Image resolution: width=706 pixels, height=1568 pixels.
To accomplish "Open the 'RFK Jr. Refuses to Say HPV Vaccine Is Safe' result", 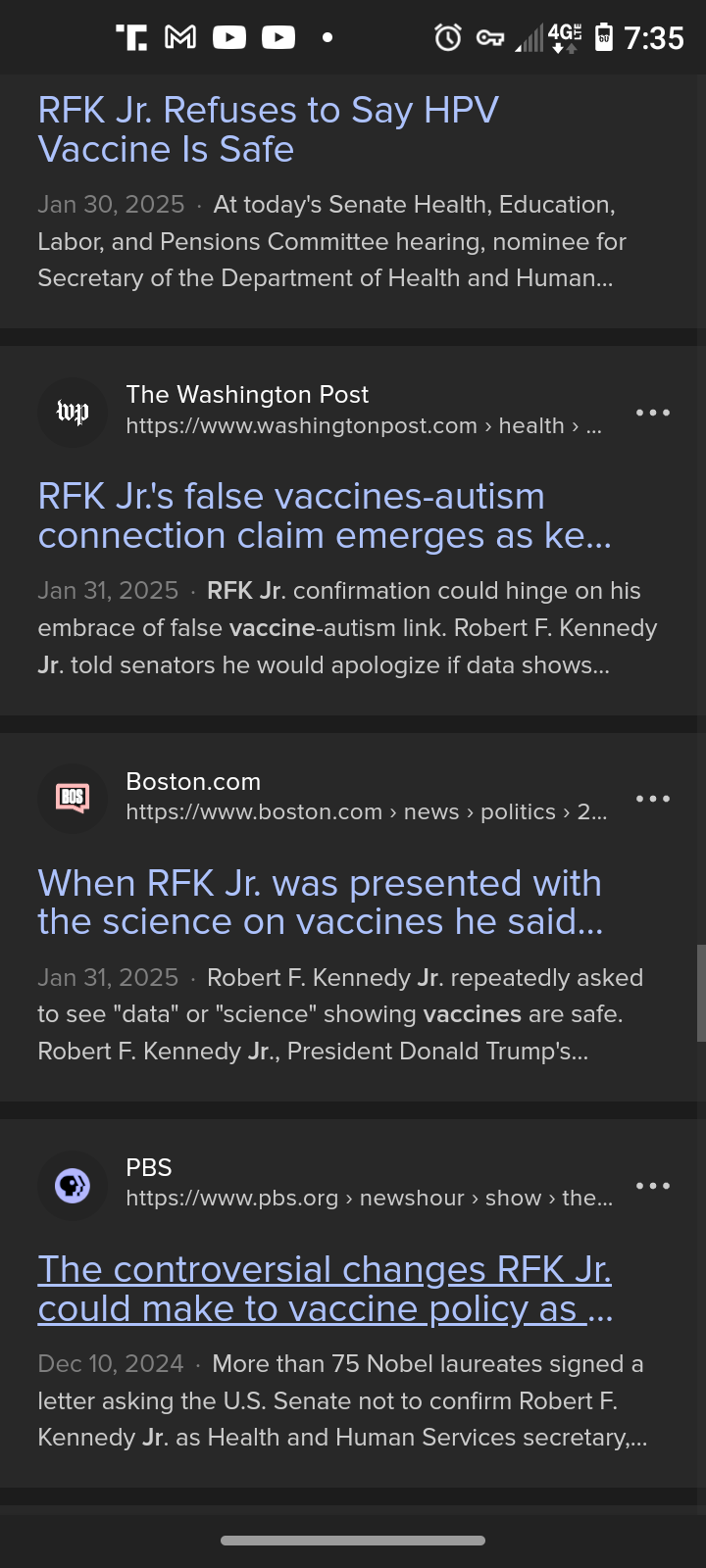I will (268, 129).
